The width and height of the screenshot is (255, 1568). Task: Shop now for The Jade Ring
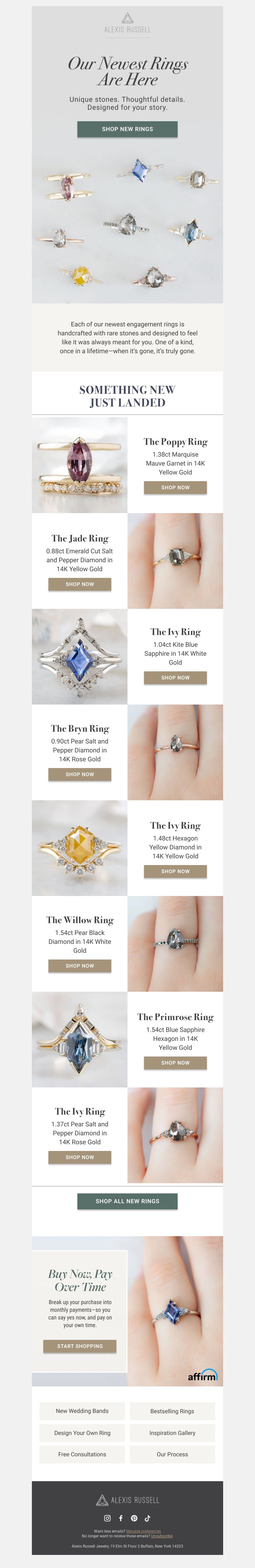80,584
